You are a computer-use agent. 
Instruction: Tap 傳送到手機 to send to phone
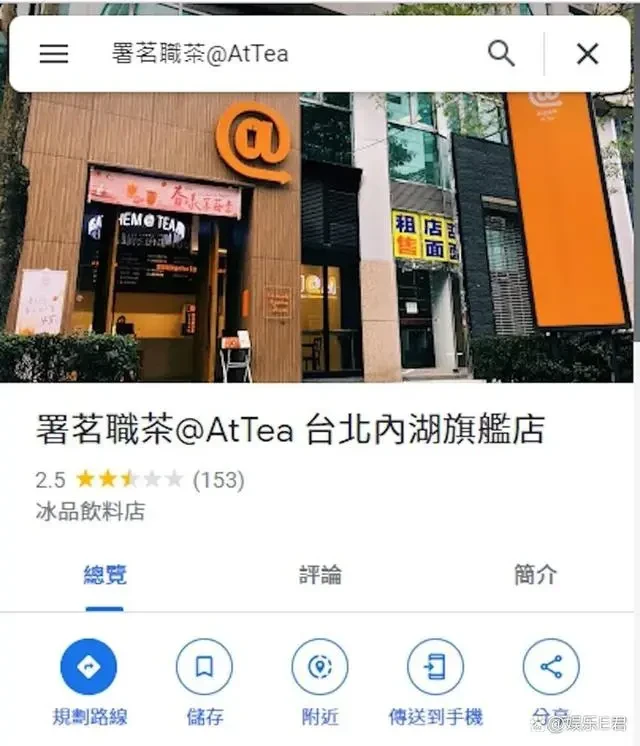point(435,667)
